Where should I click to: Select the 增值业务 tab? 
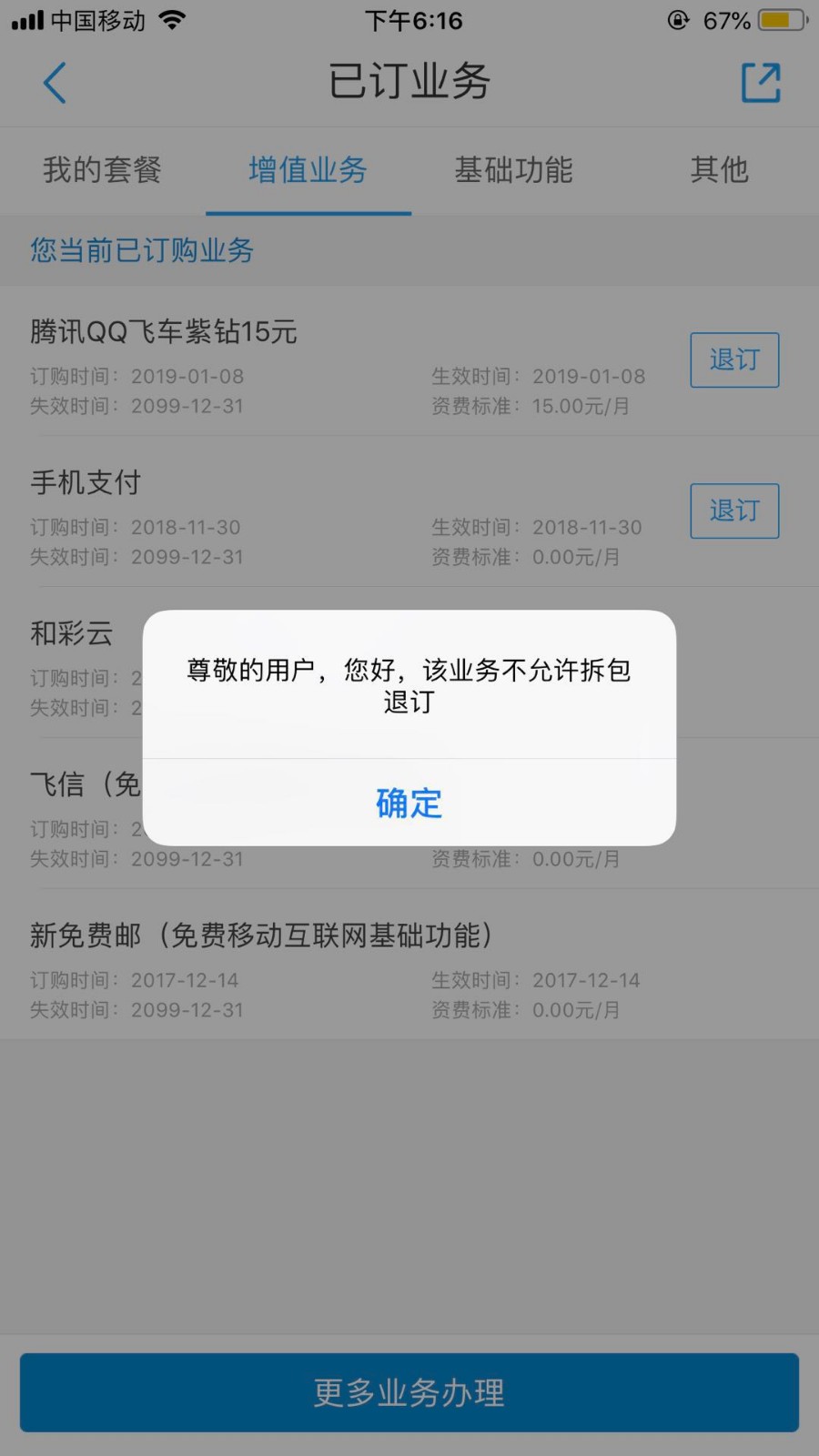tap(308, 170)
